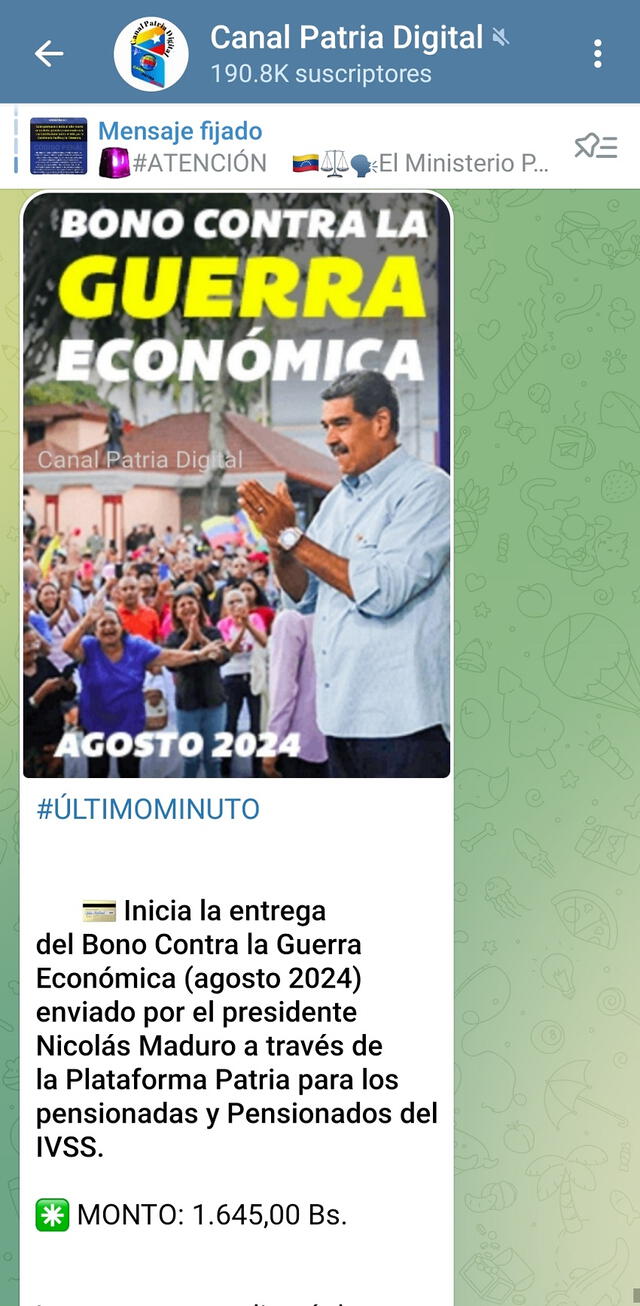Go back from the channel

pos(48,53)
